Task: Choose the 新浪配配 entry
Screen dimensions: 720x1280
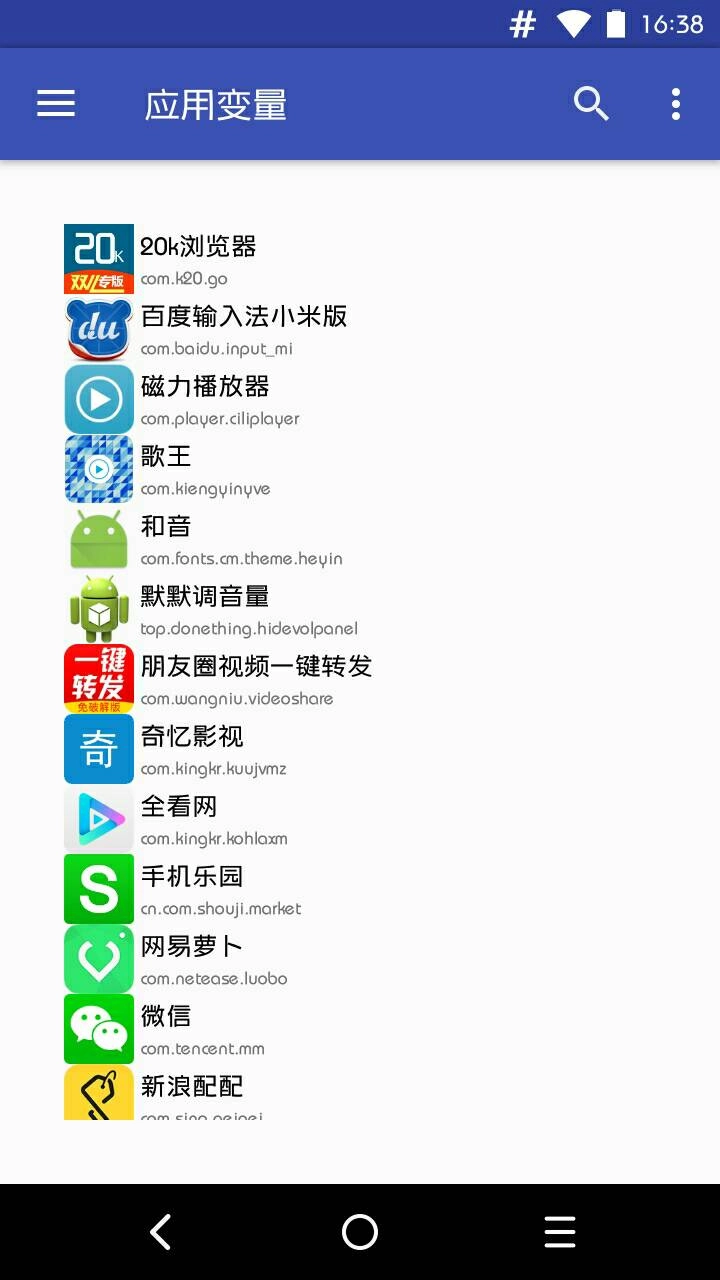Action: click(x=360, y=1092)
